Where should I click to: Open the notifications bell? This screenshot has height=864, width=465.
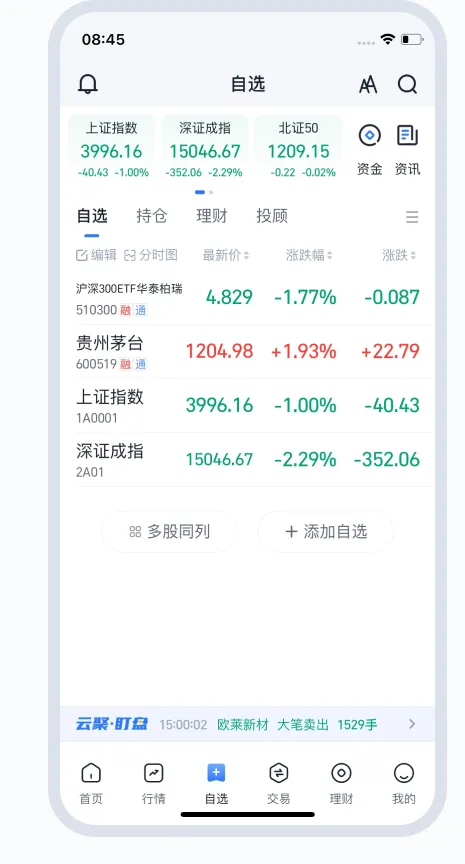tap(88, 84)
